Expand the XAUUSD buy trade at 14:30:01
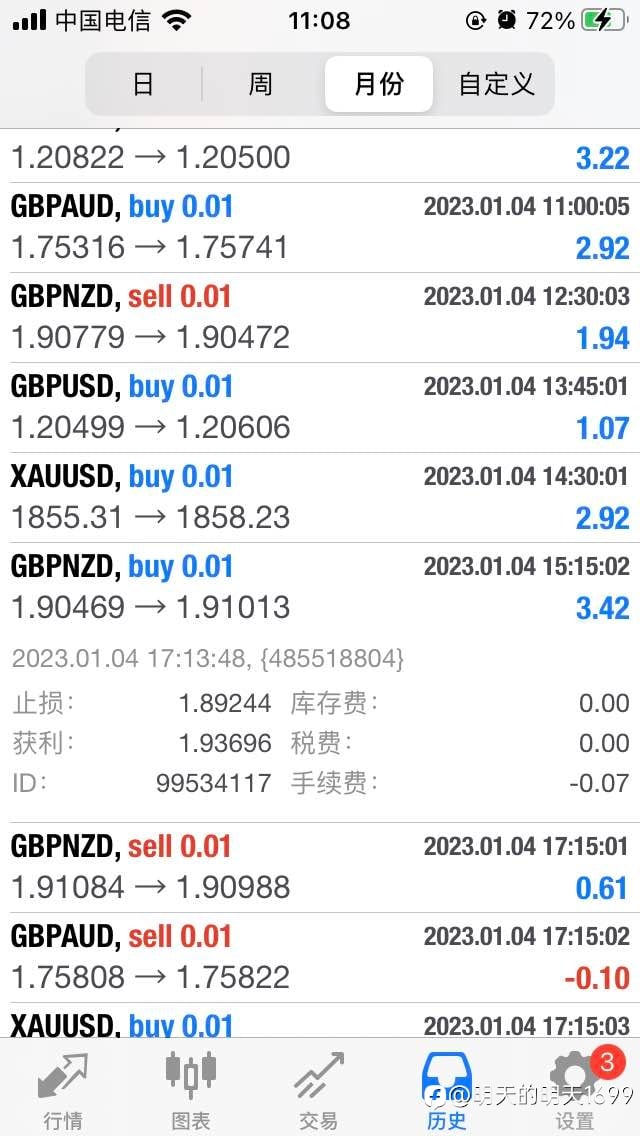640x1136 pixels. click(320, 498)
